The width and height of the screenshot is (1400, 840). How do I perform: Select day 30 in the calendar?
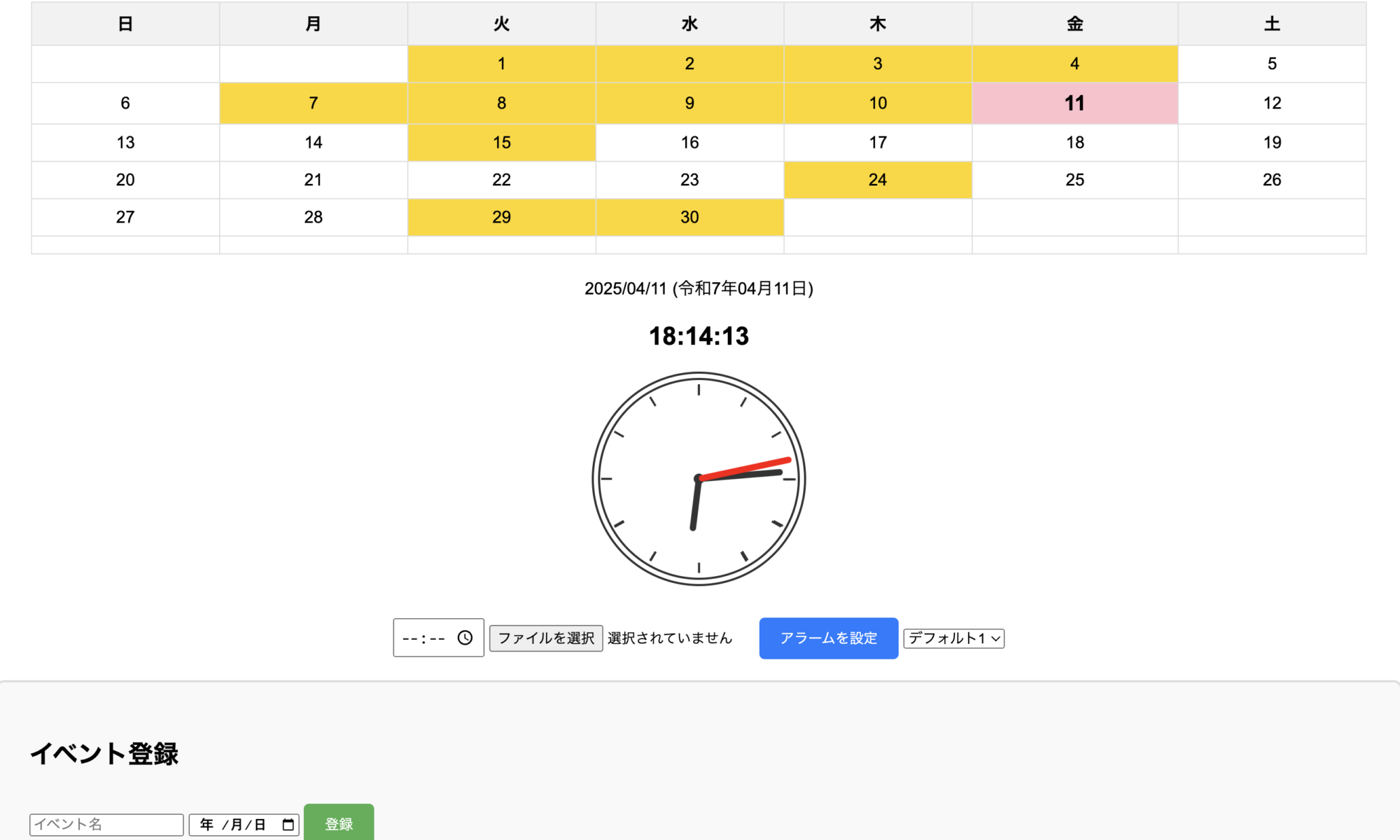coord(689,217)
